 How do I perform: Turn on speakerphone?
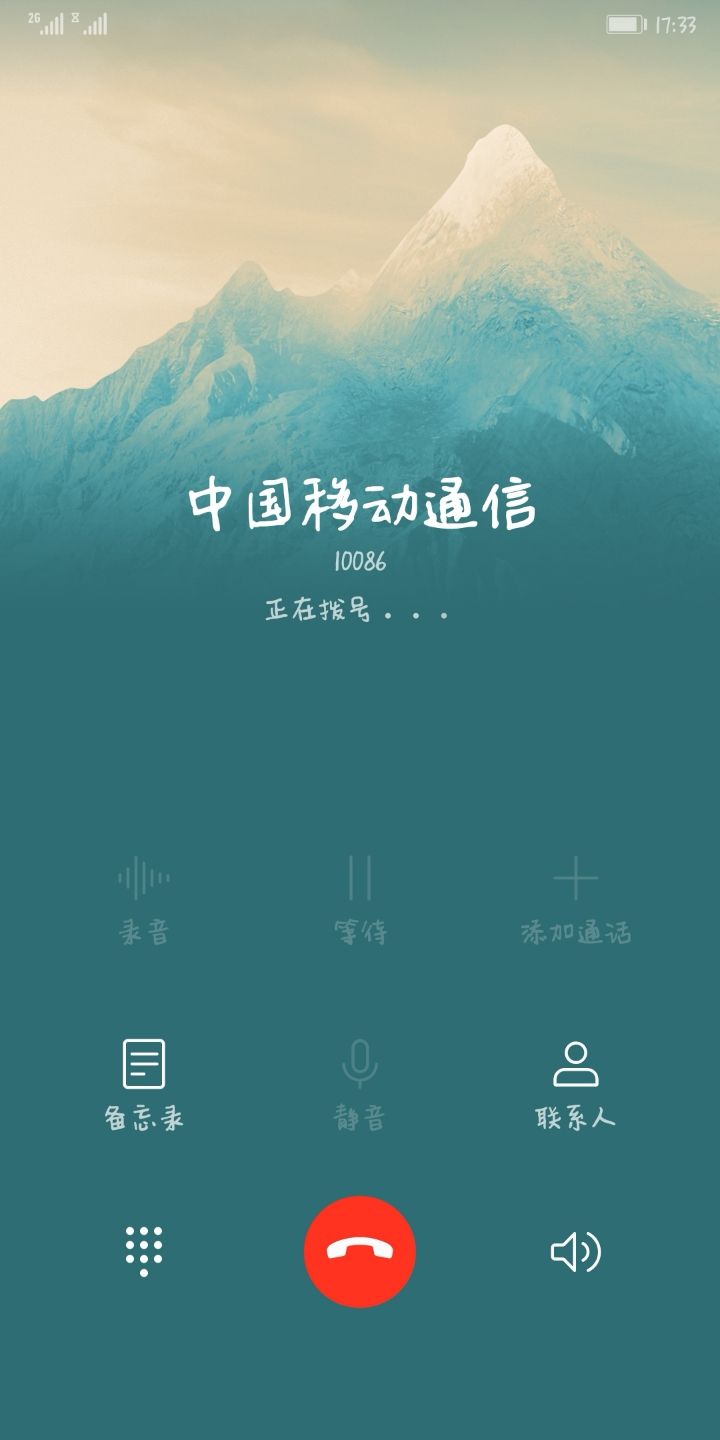pos(576,1251)
